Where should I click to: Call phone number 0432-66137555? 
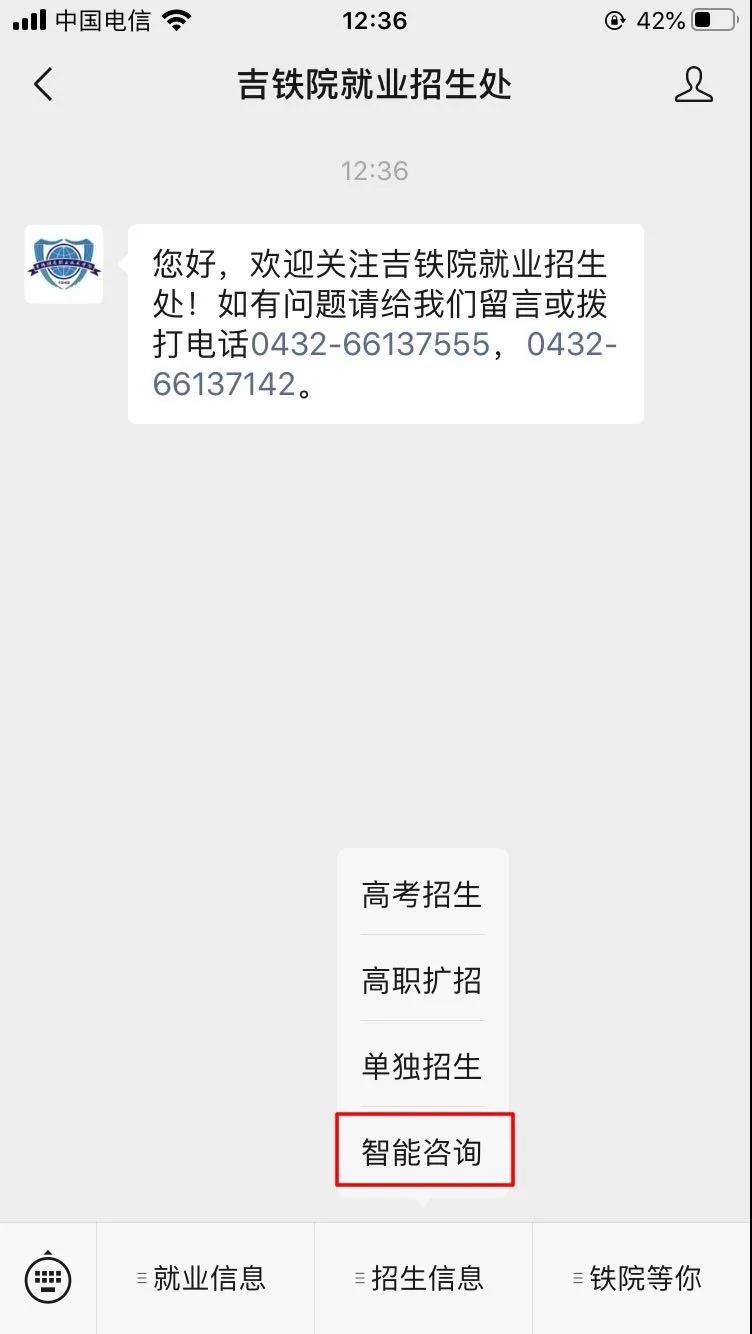(x=370, y=345)
